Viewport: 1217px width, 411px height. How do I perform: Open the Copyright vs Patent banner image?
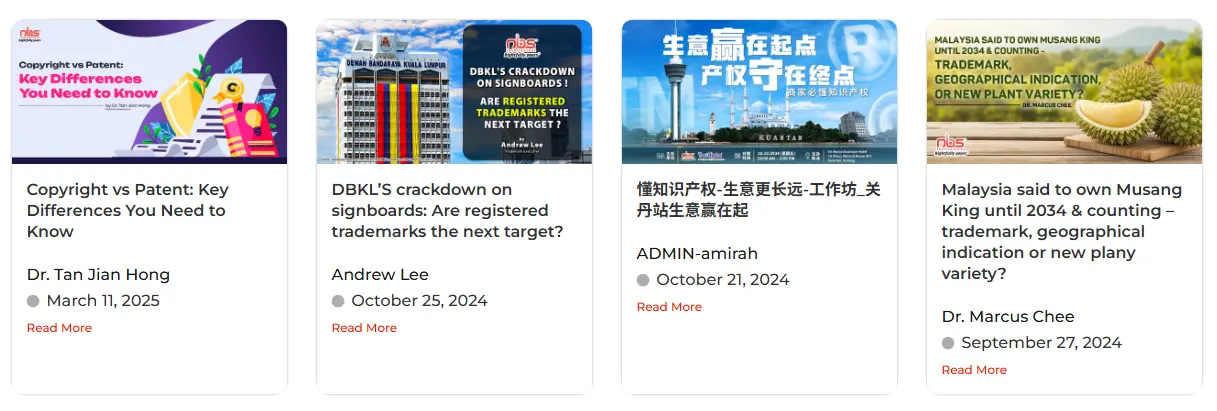click(x=149, y=91)
